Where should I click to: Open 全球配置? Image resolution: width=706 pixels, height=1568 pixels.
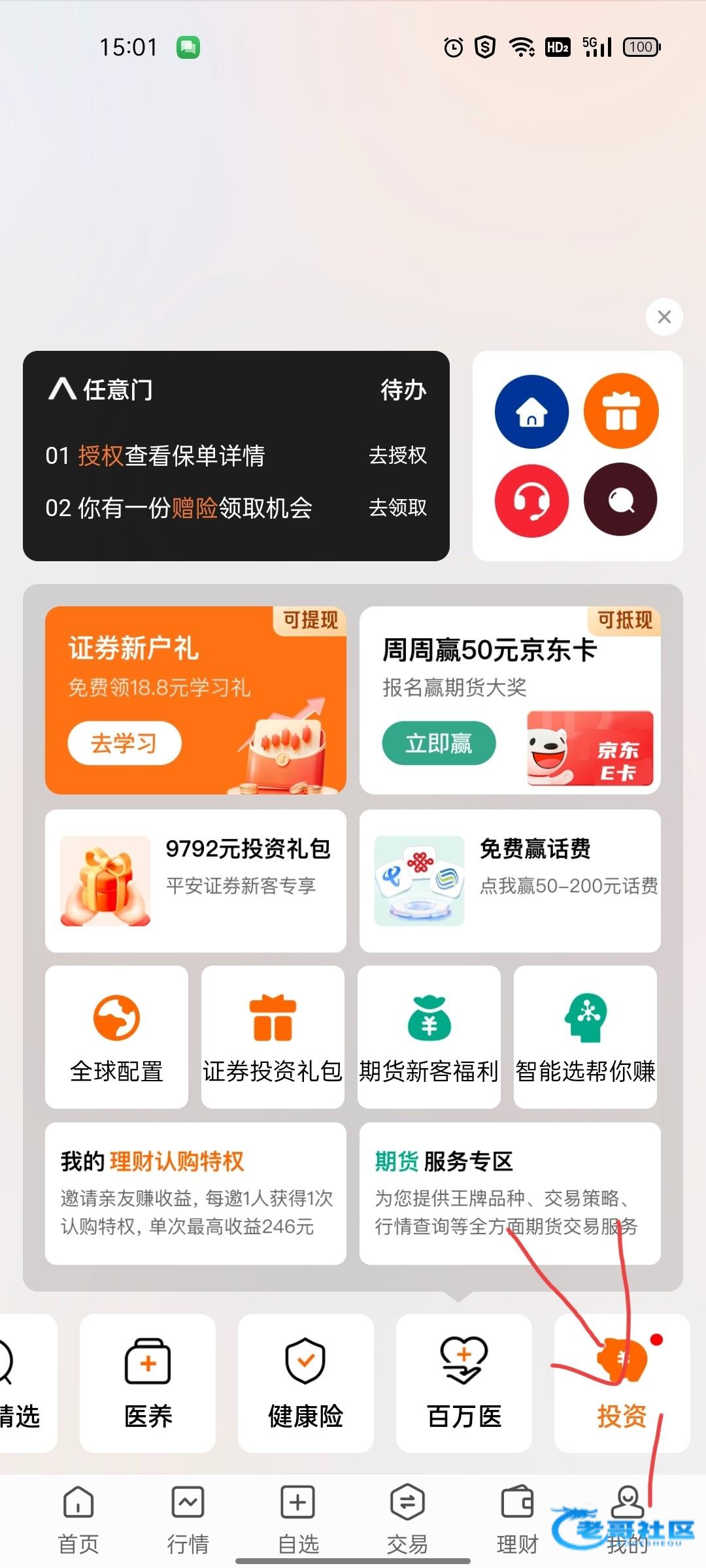(116, 1037)
